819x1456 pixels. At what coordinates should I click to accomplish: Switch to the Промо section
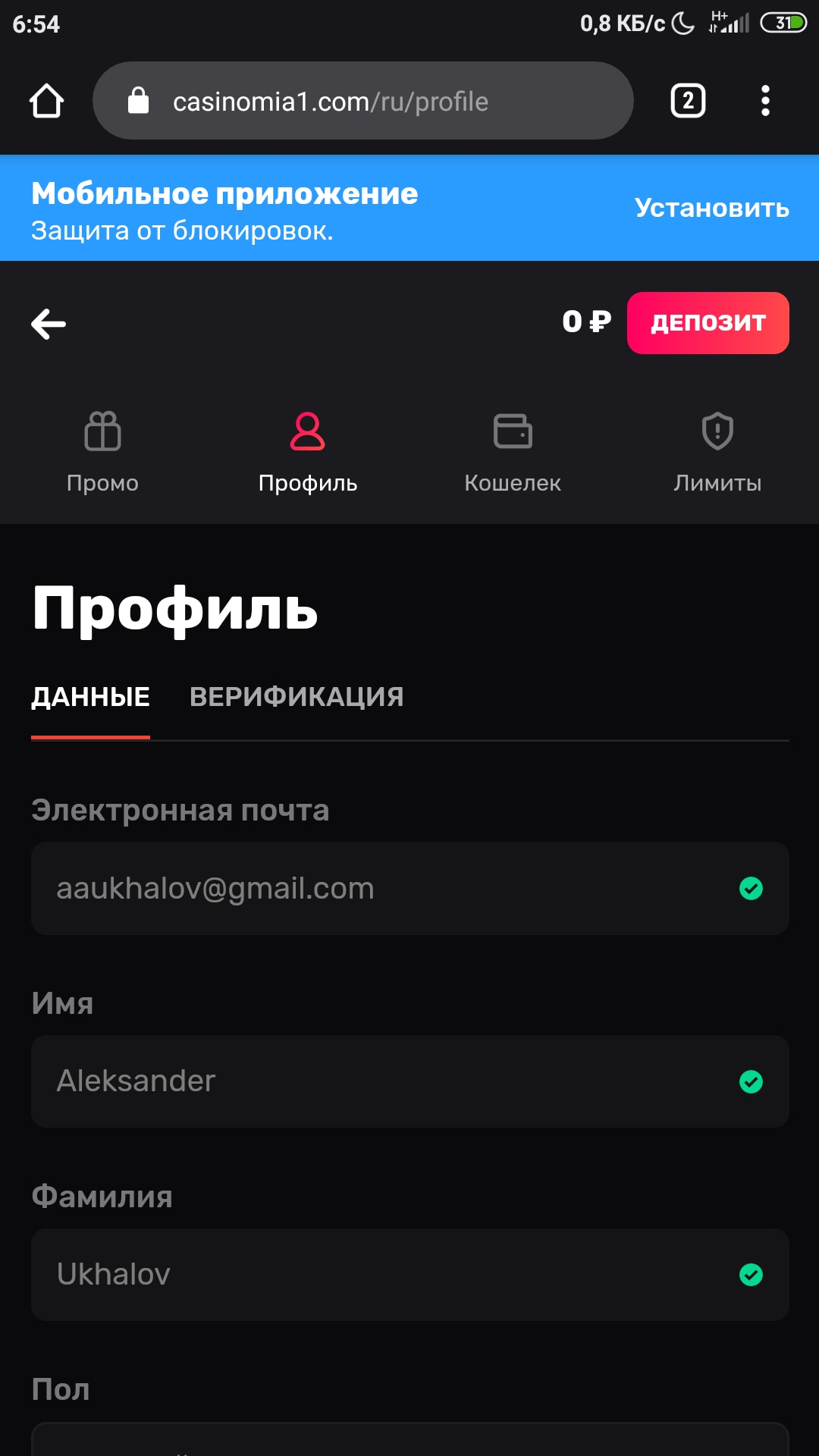coord(102,452)
